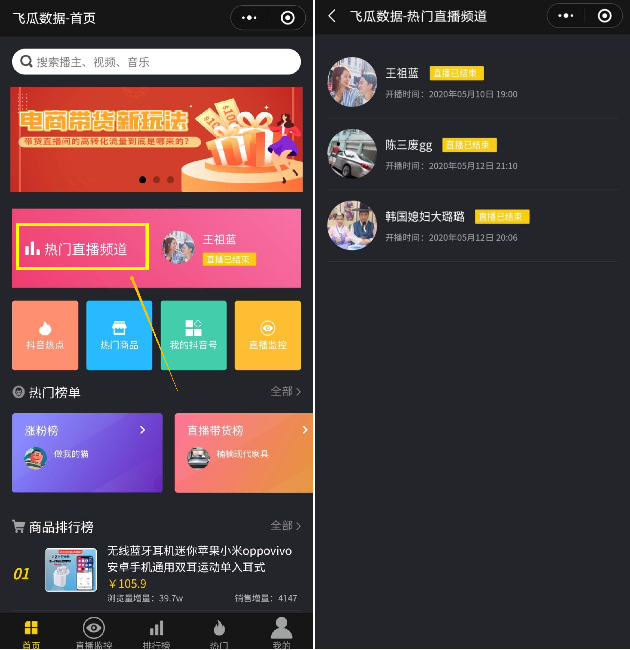
Task: Switch to the 热门 bottom tab
Action: pyautogui.click(x=219, y=632)
